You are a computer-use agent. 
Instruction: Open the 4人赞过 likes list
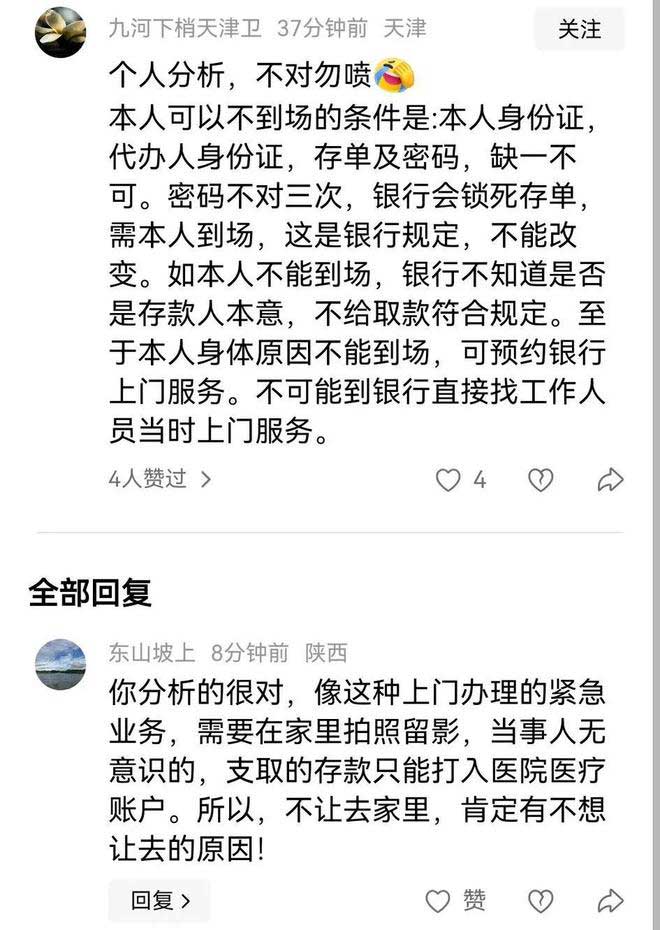[x=160, y=479]
